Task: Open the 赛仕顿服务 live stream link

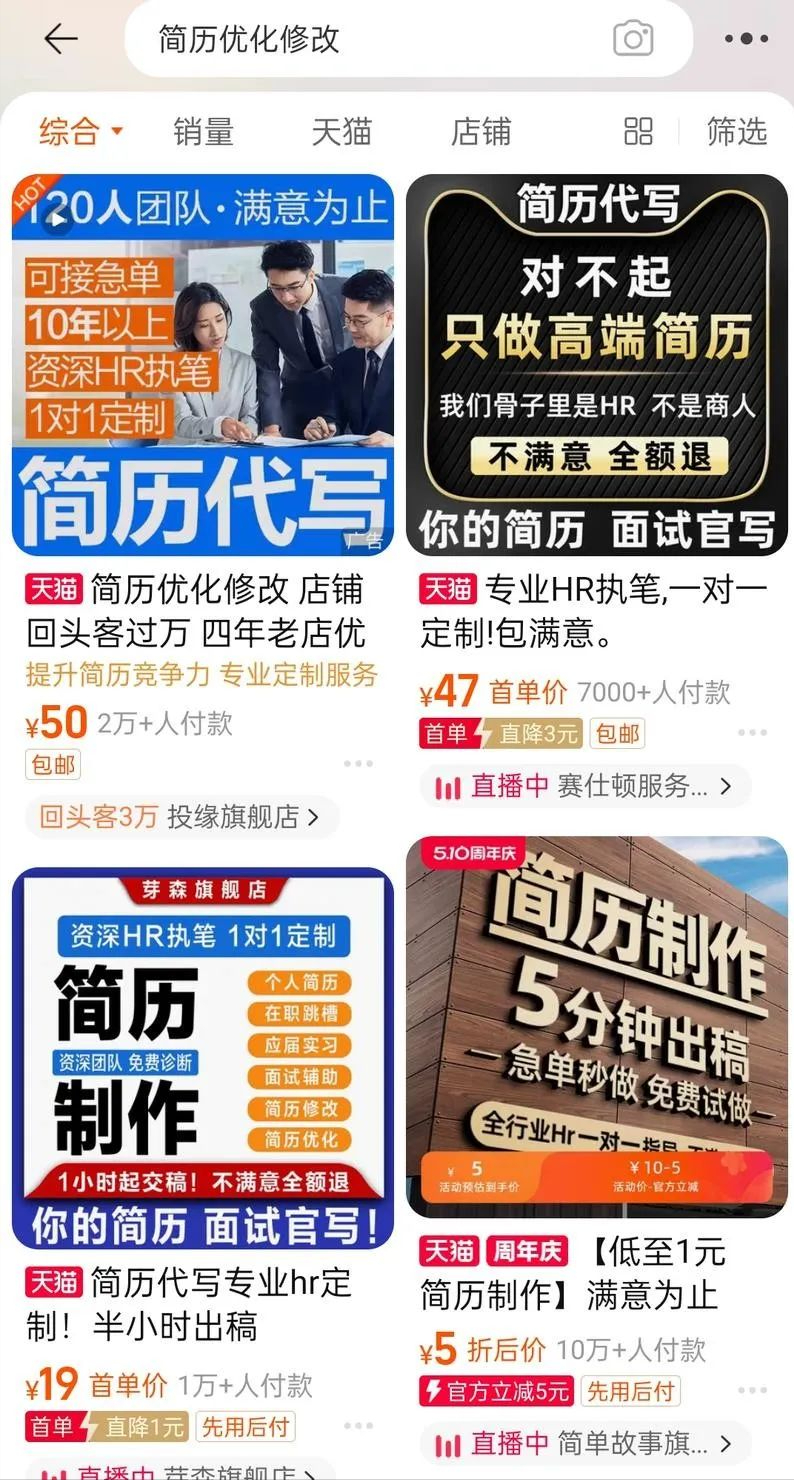Action: [x=585, y=786]
